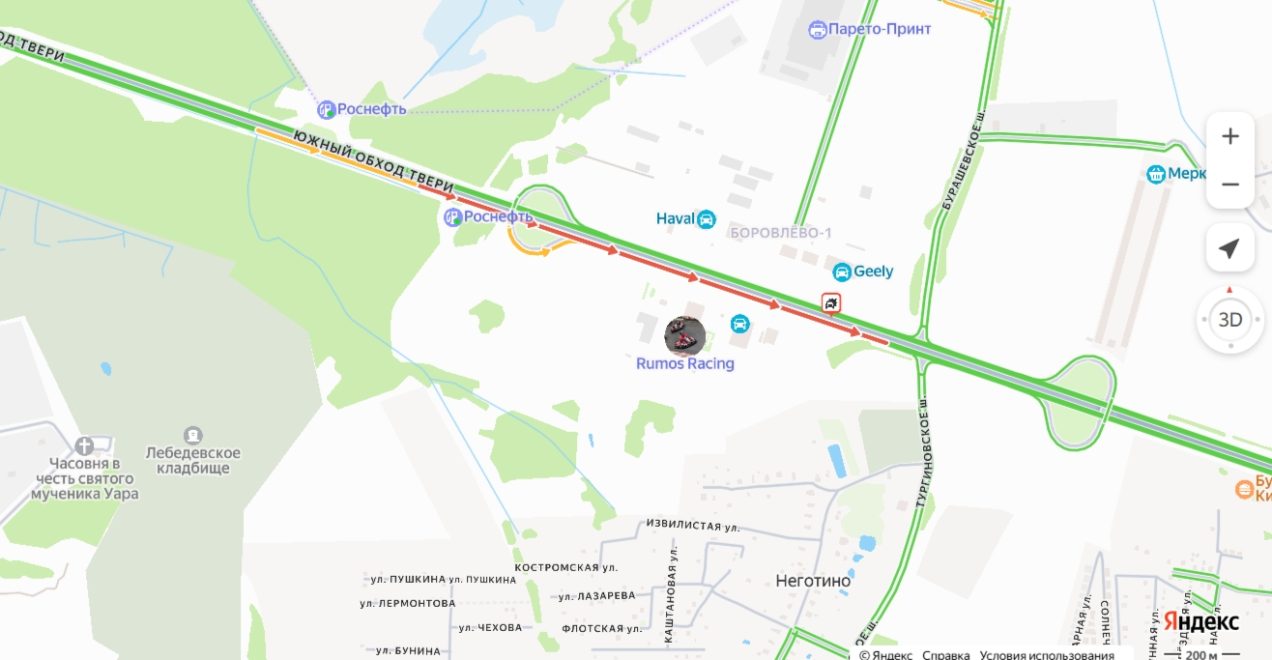This screenshot has width=1272, height=660.
Task: Tap the road event icon on the highway
Action: (831, 302)
